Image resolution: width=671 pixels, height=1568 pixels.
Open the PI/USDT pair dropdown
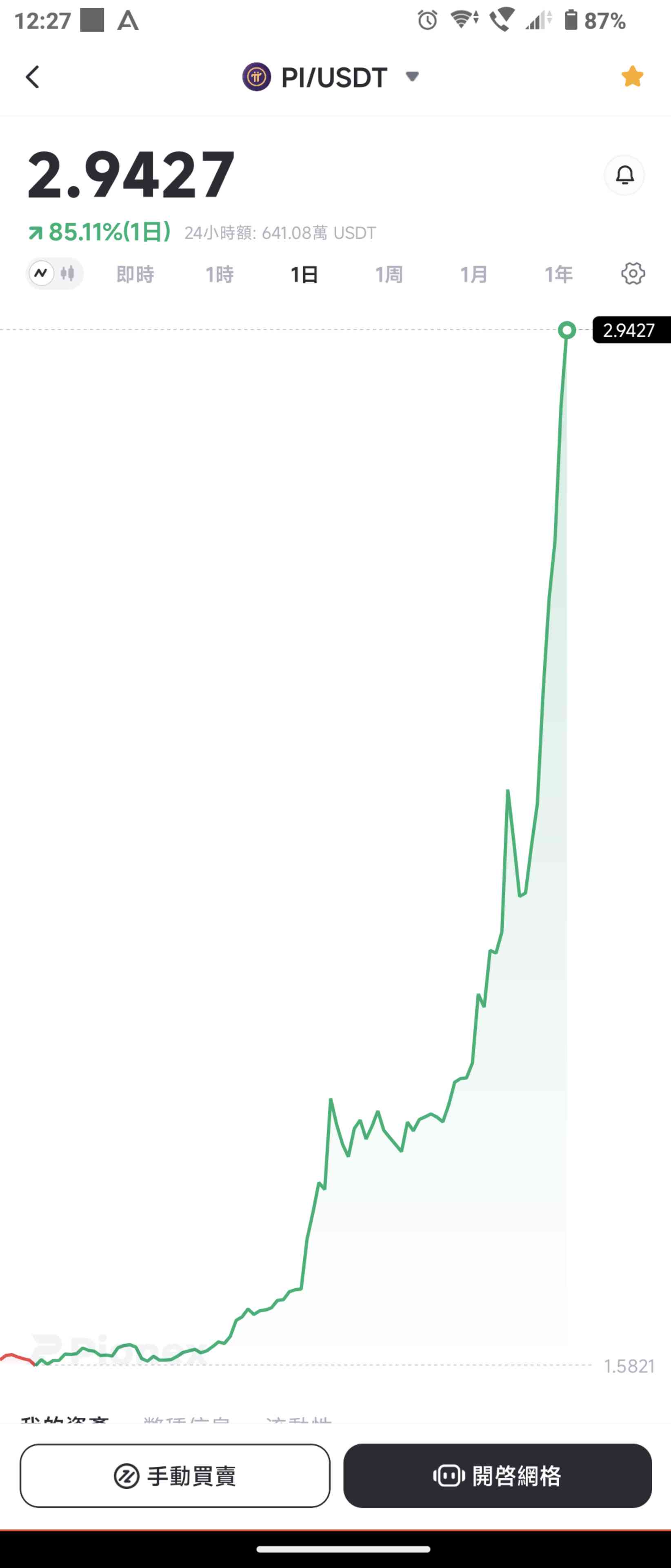tap(412, 77)
